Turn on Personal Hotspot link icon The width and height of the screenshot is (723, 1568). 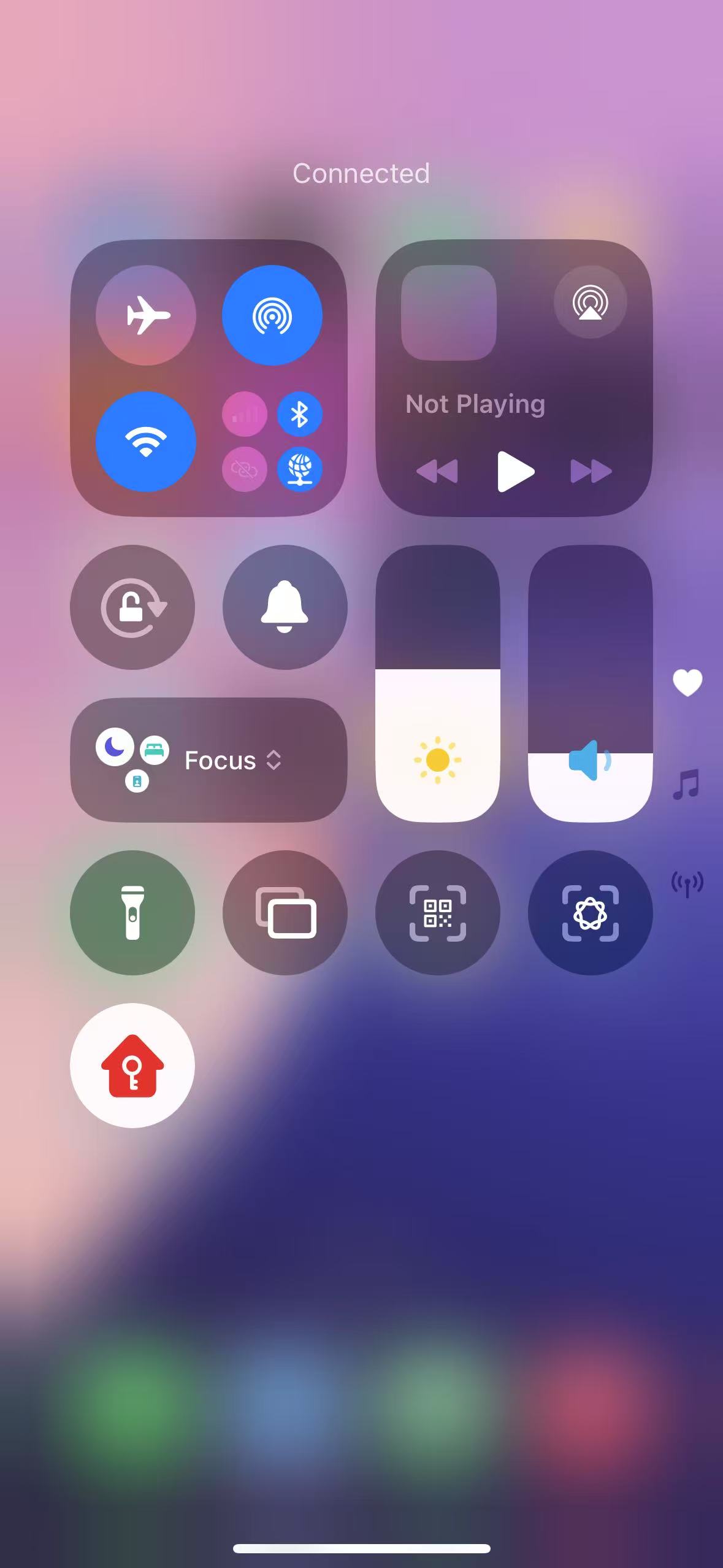[x=244, y=469]
